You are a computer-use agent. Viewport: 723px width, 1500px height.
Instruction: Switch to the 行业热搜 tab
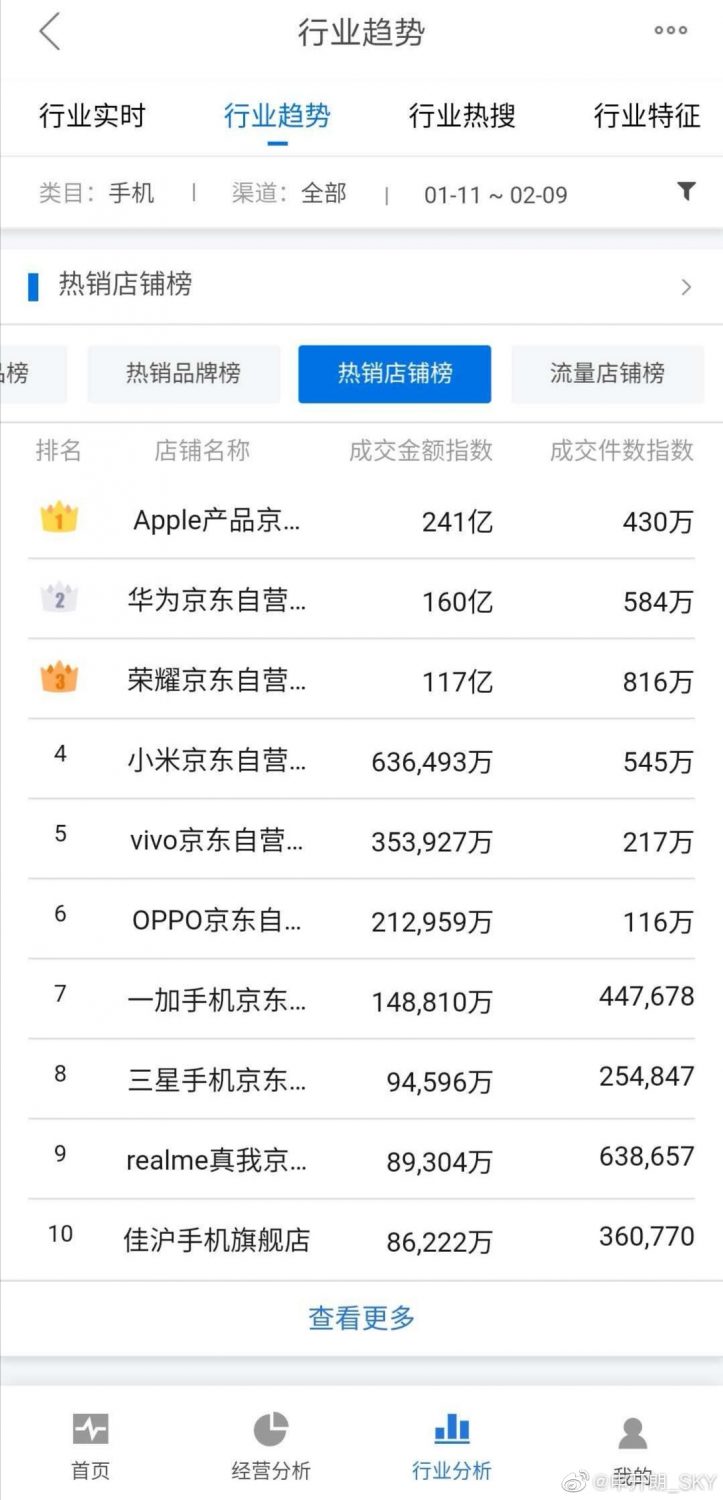462,115
